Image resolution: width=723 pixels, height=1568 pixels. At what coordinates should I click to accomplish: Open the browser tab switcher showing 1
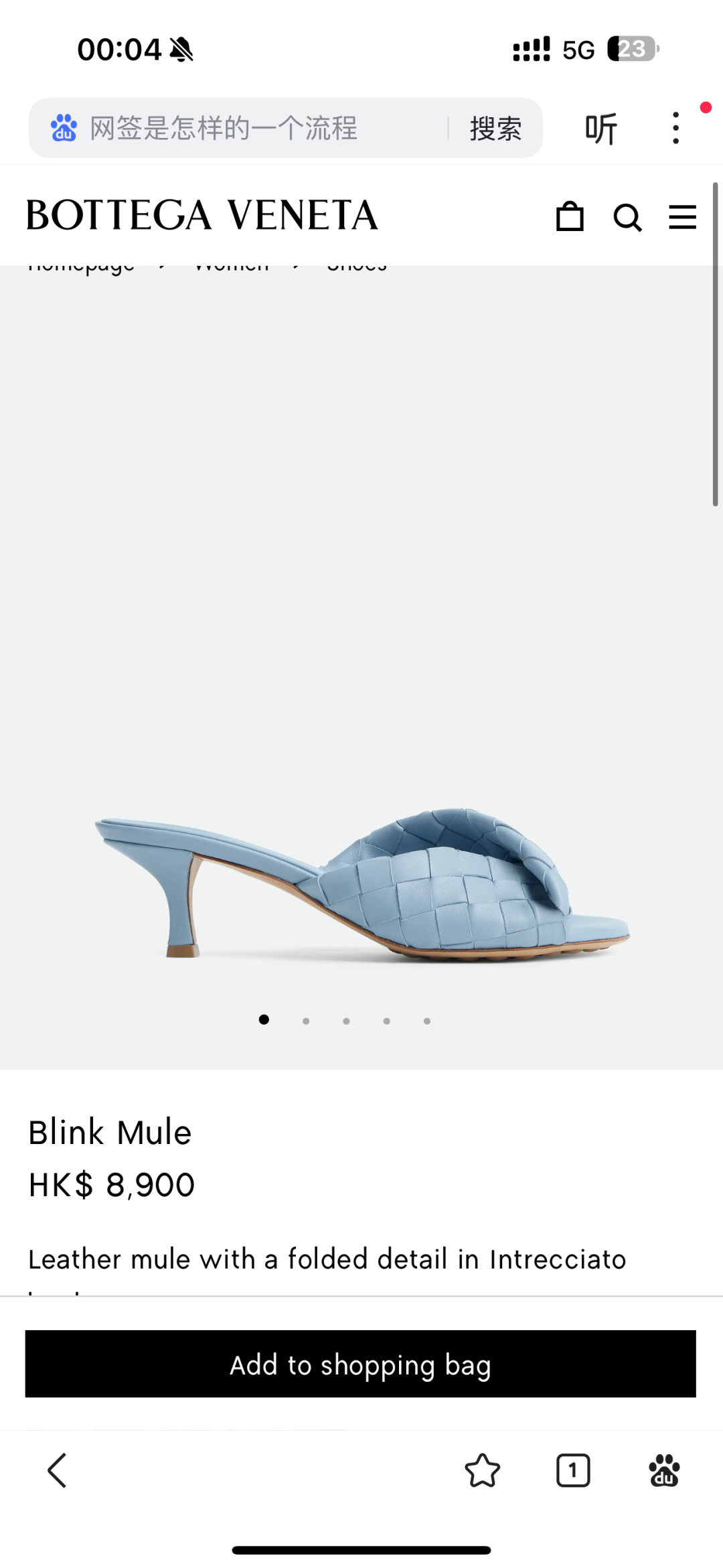(x=573, y=1471)
